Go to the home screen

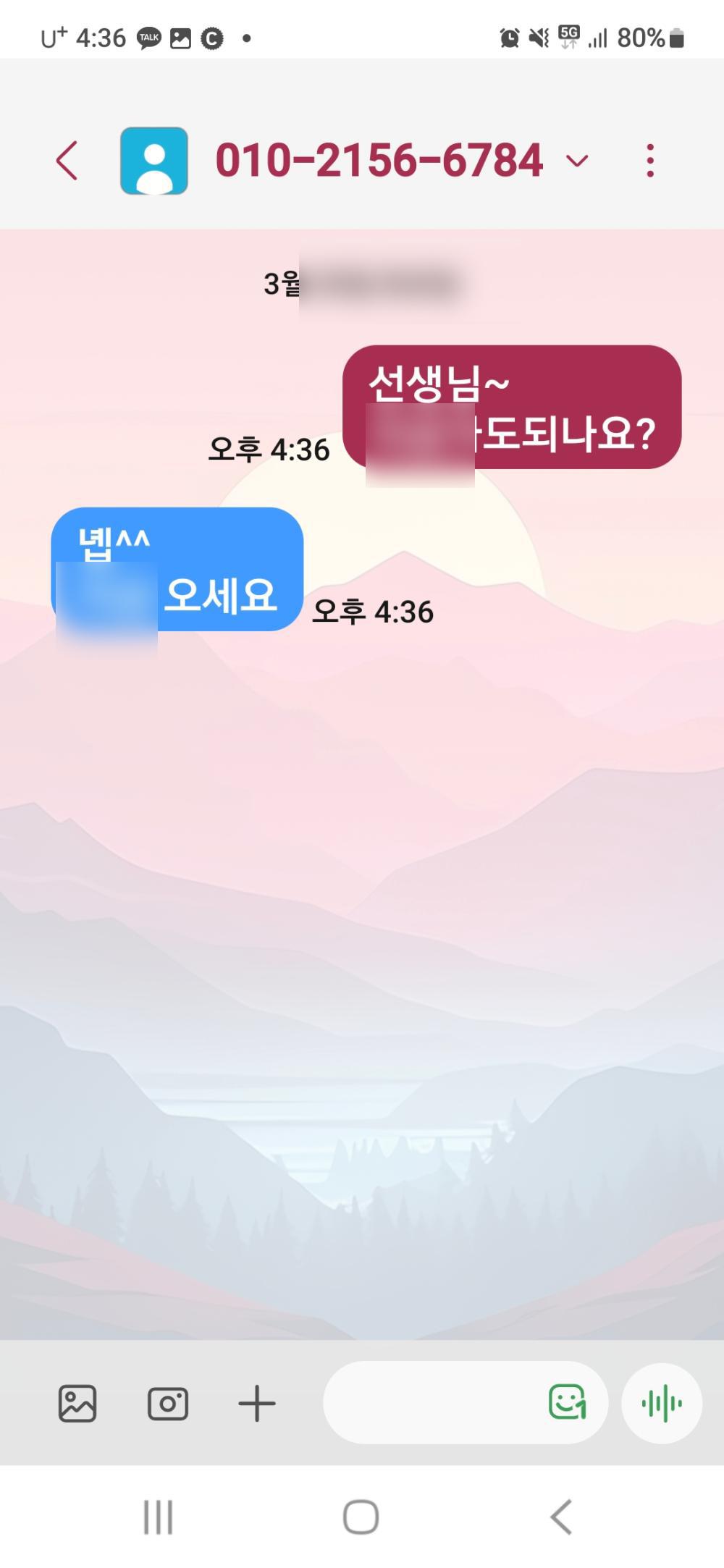point(361,1517)
